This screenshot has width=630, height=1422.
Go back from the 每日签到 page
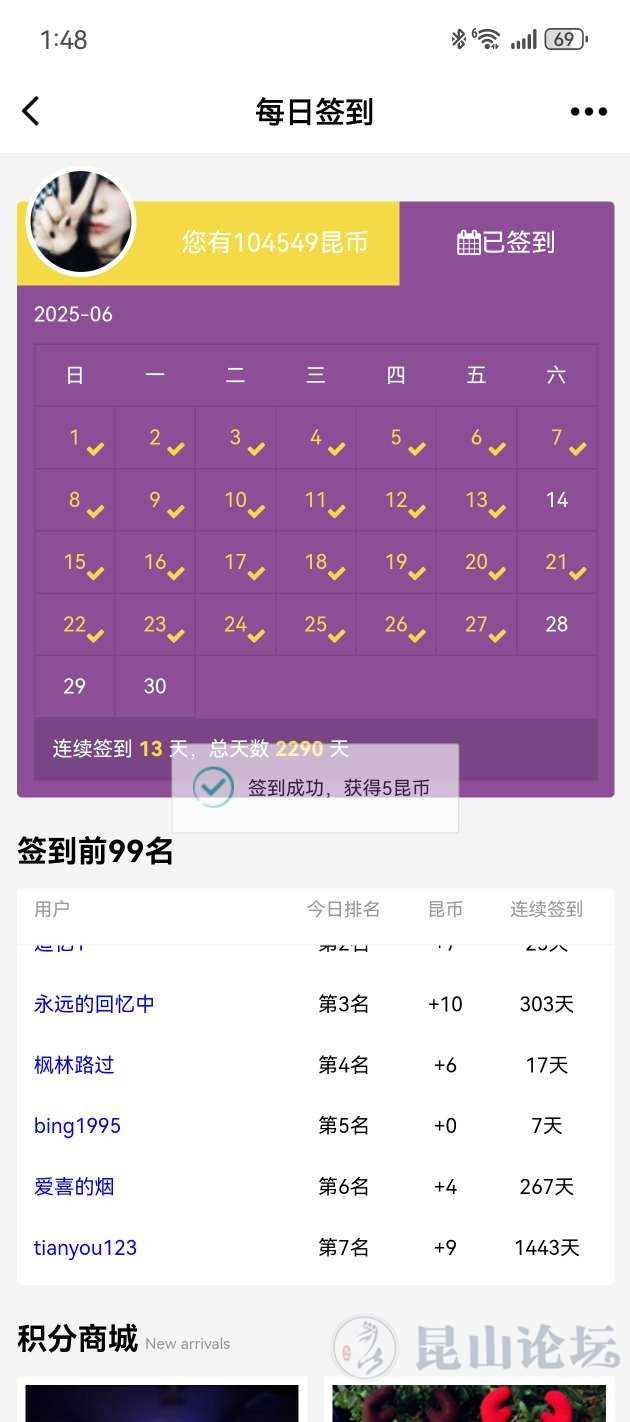click(31, 111)
